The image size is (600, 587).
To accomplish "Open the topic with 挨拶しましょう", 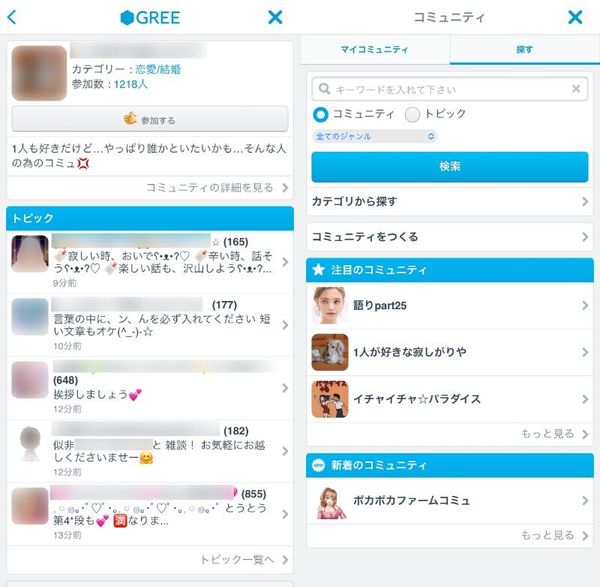I will click(x=150, y=388).
